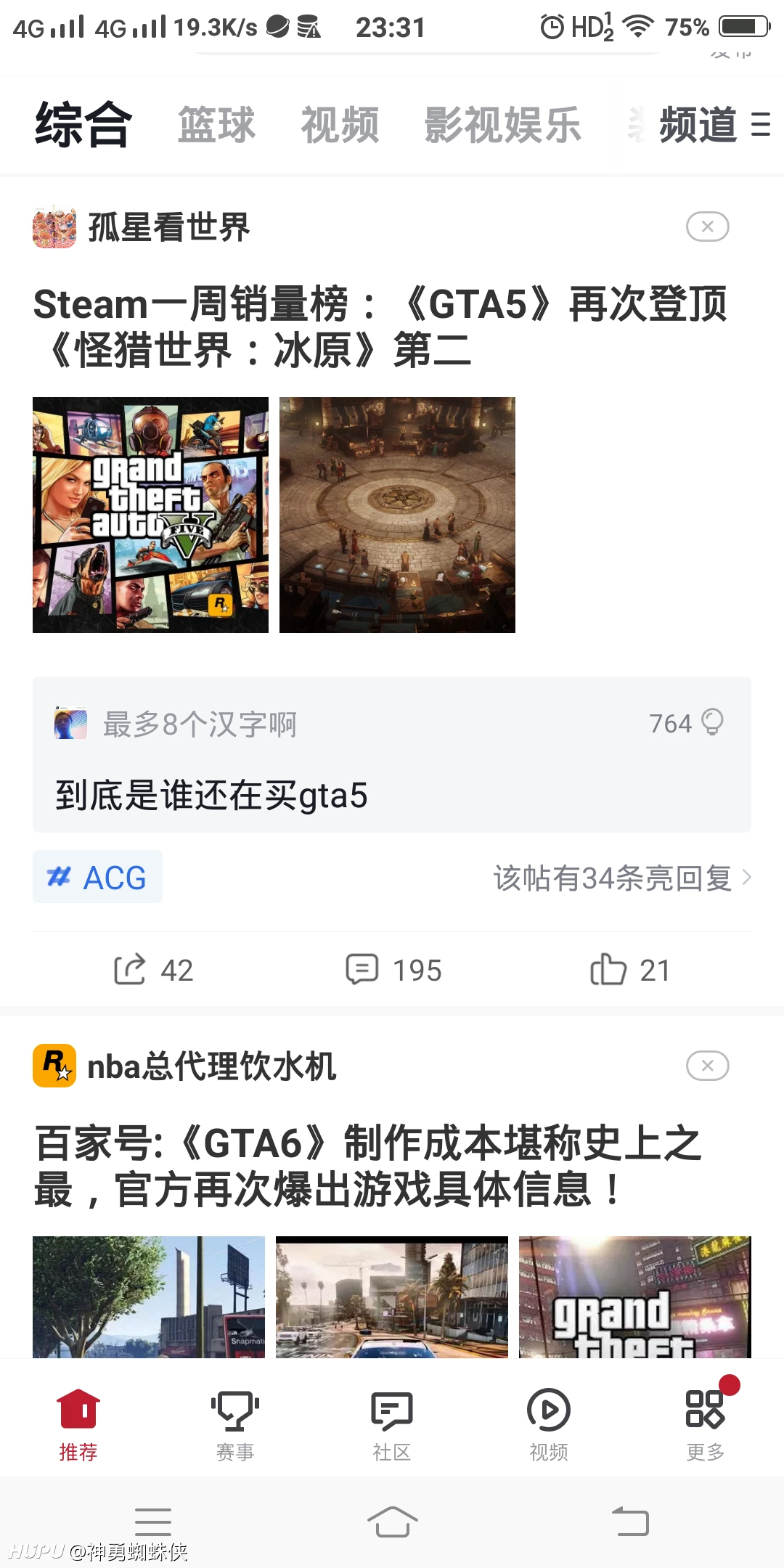Share the Steam sales post

(154, 970)
